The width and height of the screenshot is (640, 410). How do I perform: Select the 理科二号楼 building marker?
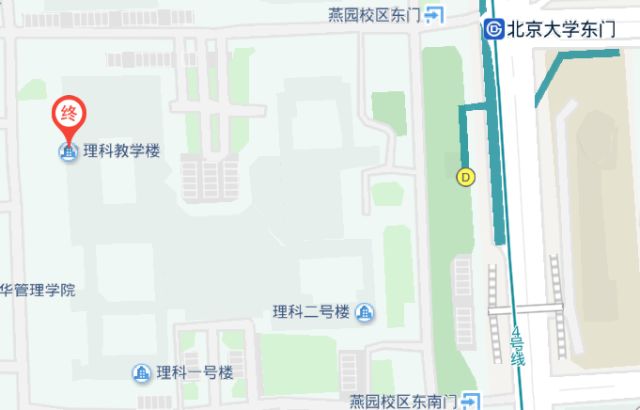366,313
